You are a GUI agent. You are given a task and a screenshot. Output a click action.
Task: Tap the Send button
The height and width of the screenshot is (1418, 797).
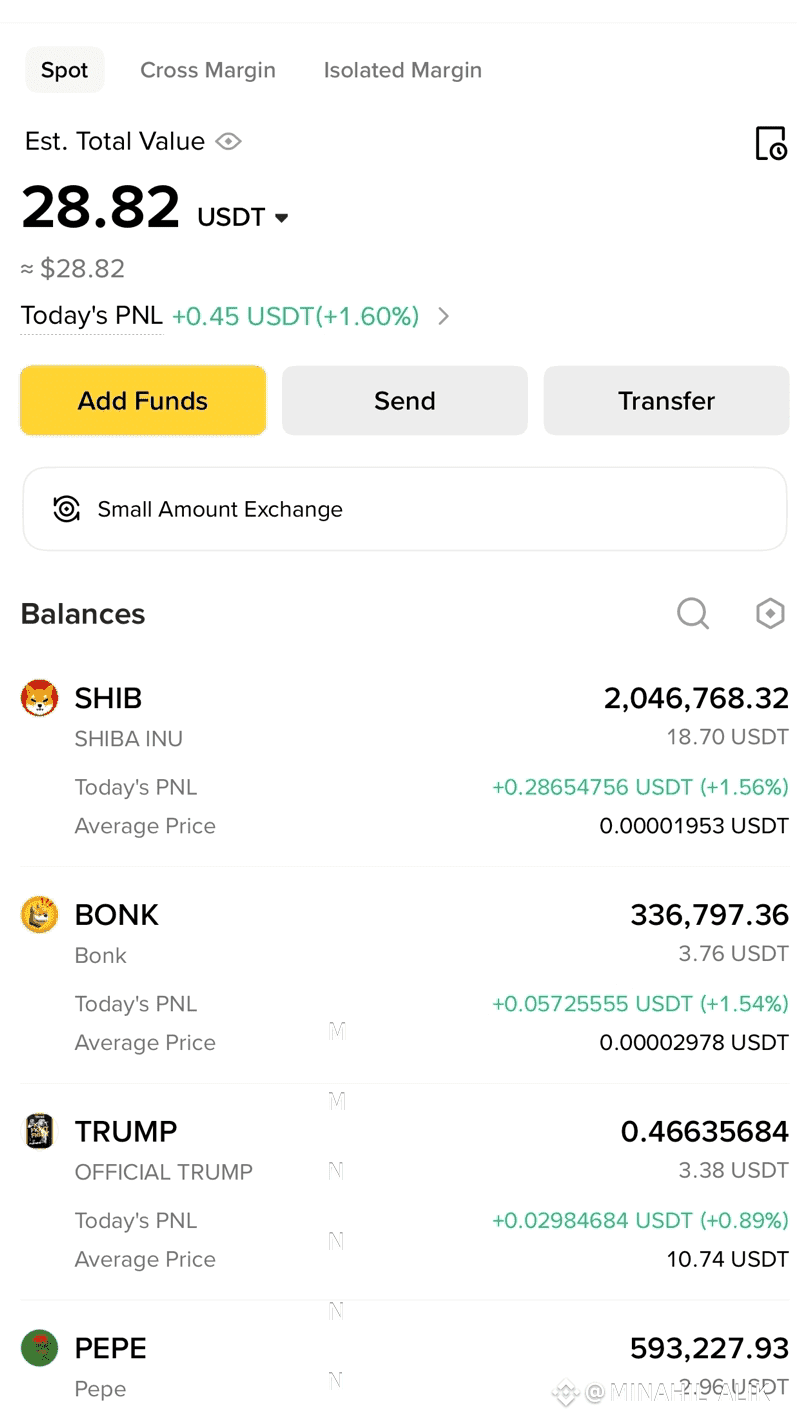tap(404, 401)
